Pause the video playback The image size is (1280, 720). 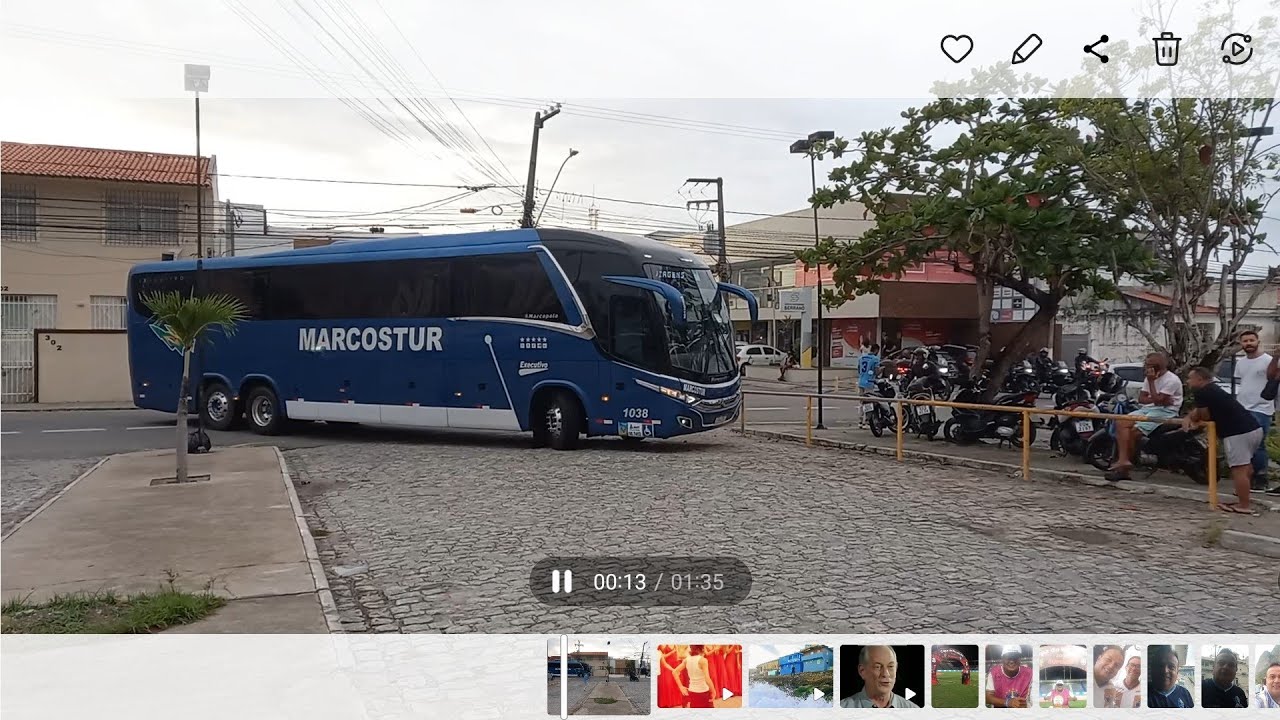coord(562,582)
